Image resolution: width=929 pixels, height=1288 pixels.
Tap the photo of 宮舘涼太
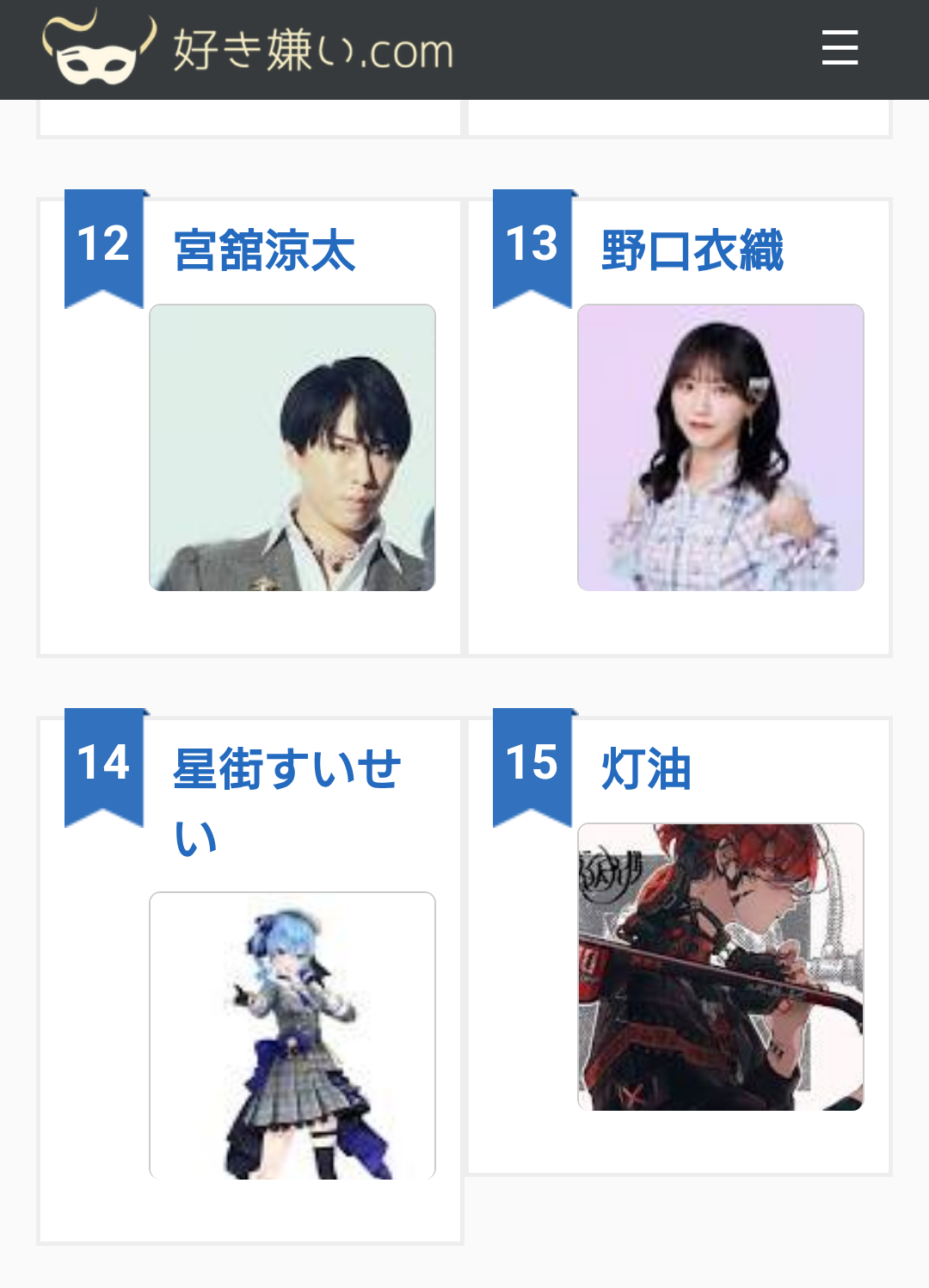[x=292, y=447]
